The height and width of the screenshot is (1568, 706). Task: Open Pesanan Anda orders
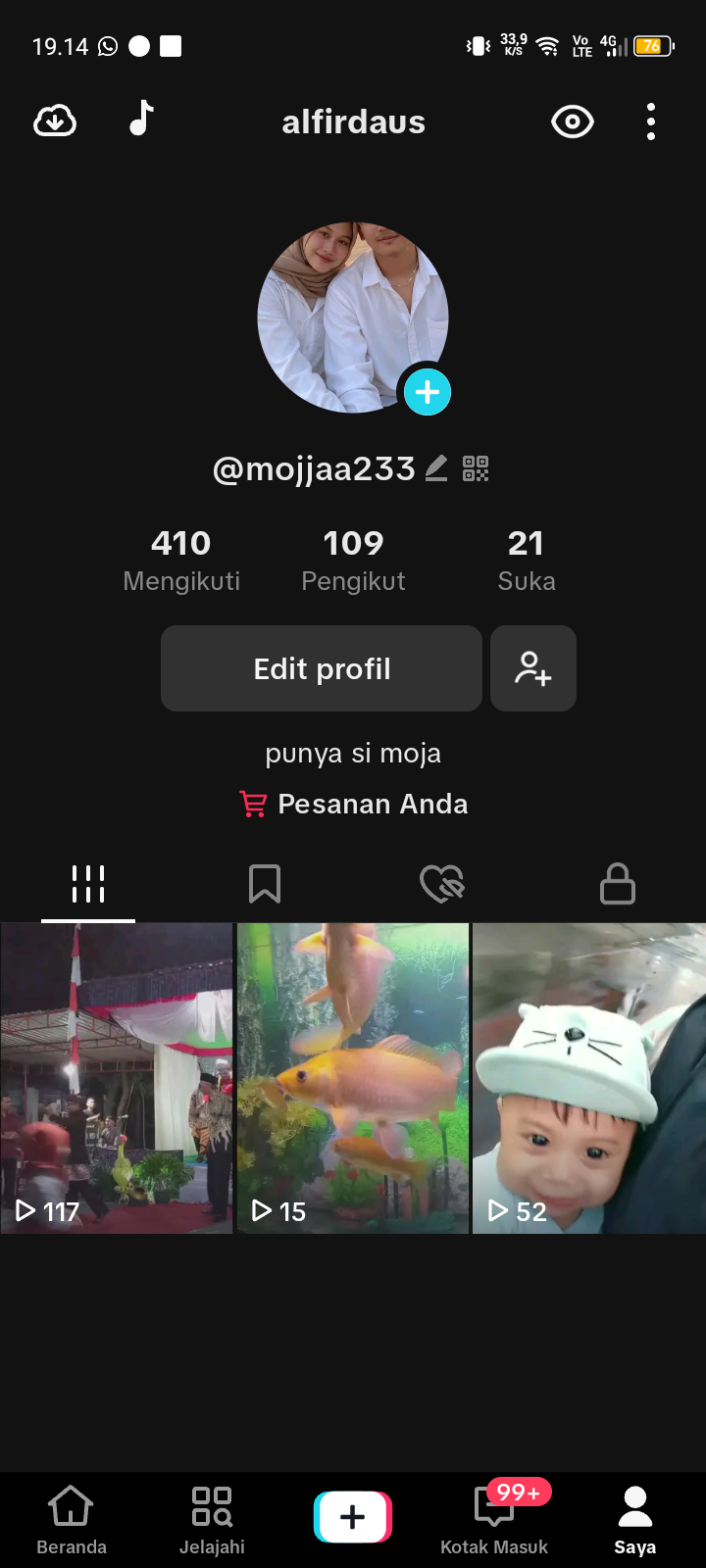(x=353, y=804)
